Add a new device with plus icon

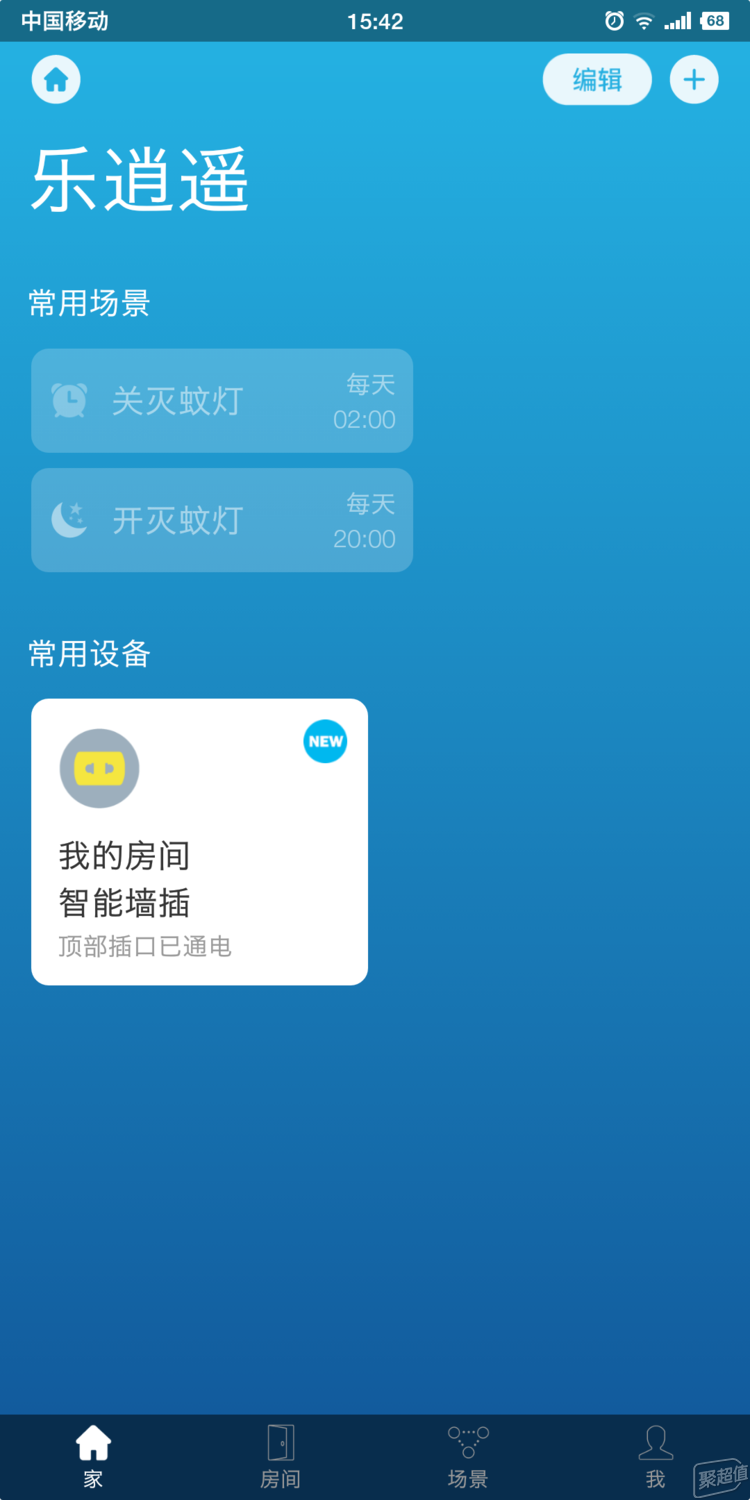click(x=694, y=80)
